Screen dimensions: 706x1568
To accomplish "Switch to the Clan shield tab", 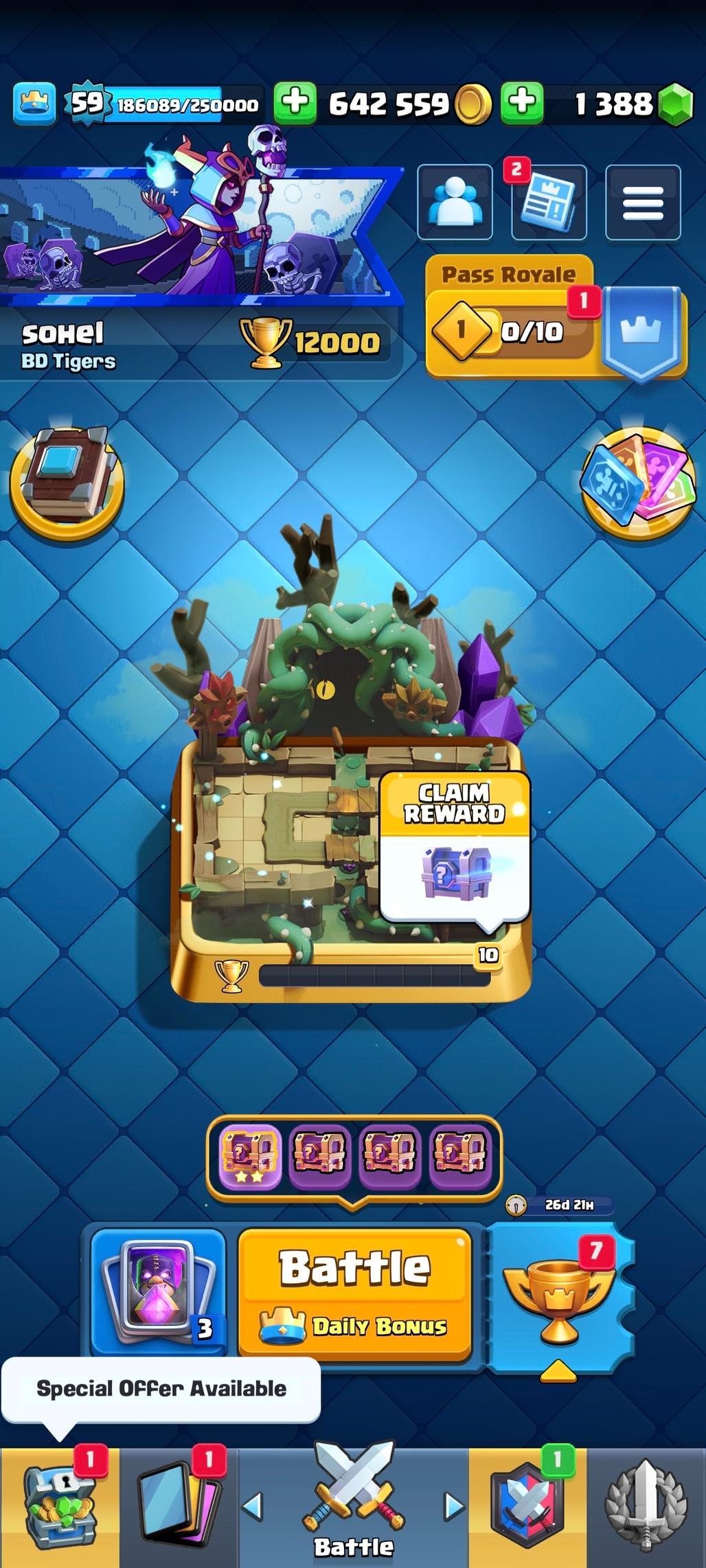I will pos(527,1508).
